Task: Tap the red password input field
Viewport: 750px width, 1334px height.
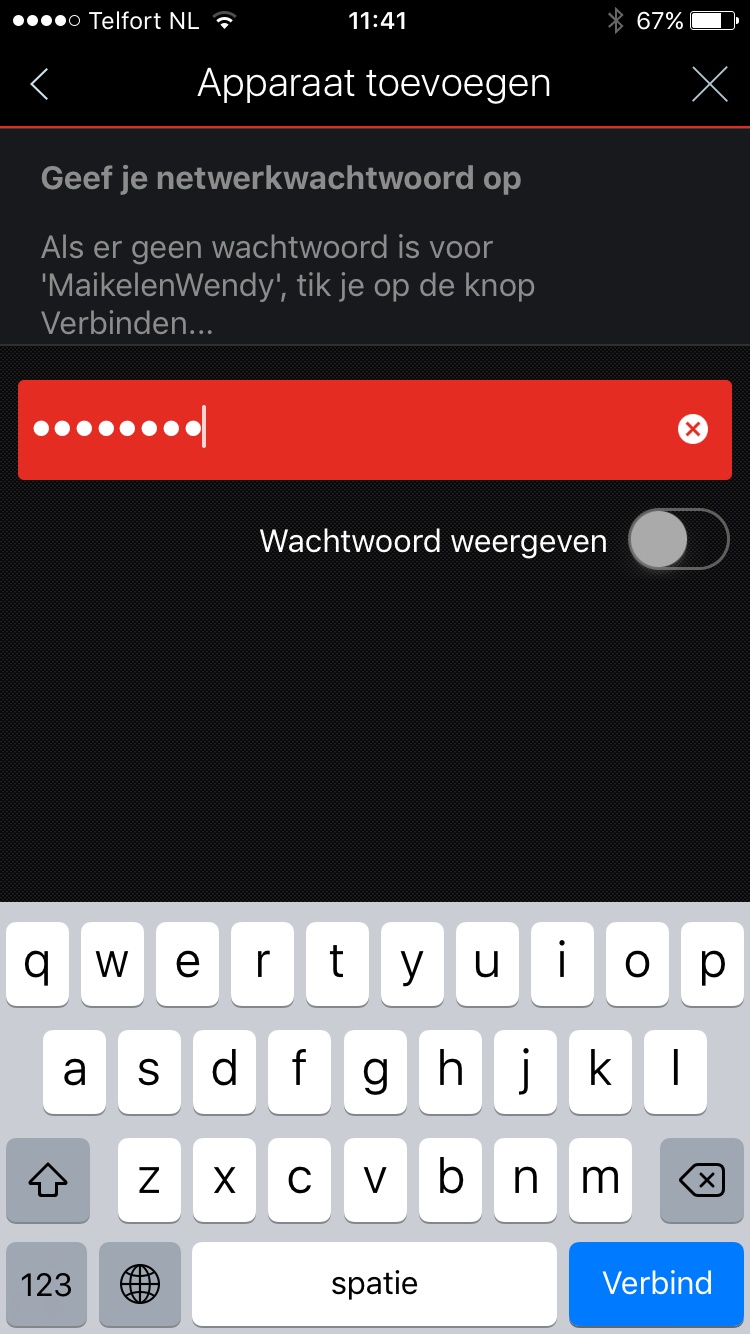Action: (375, 430)
